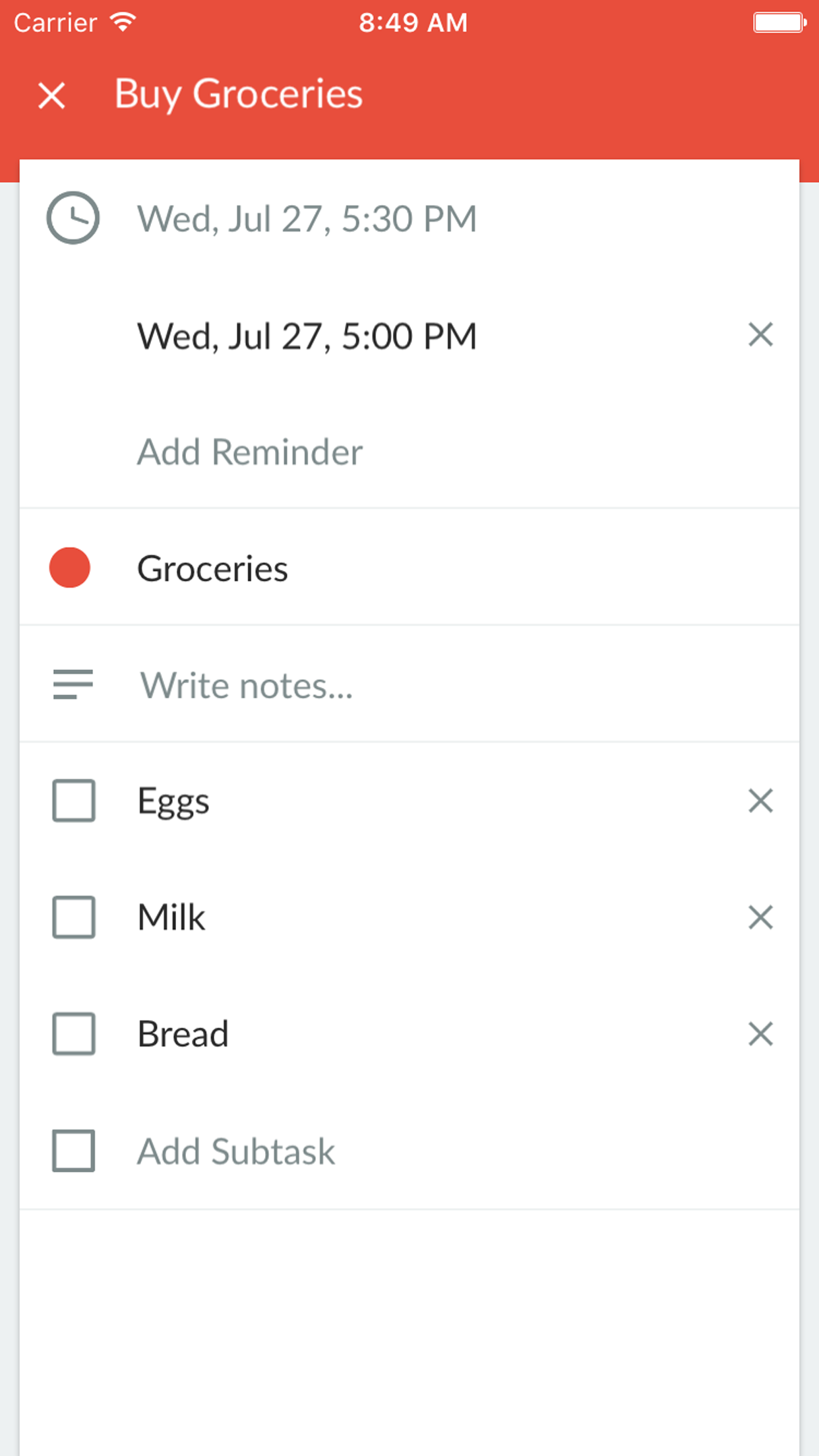Open the 5:00 PM reminder time

(306, 336)
